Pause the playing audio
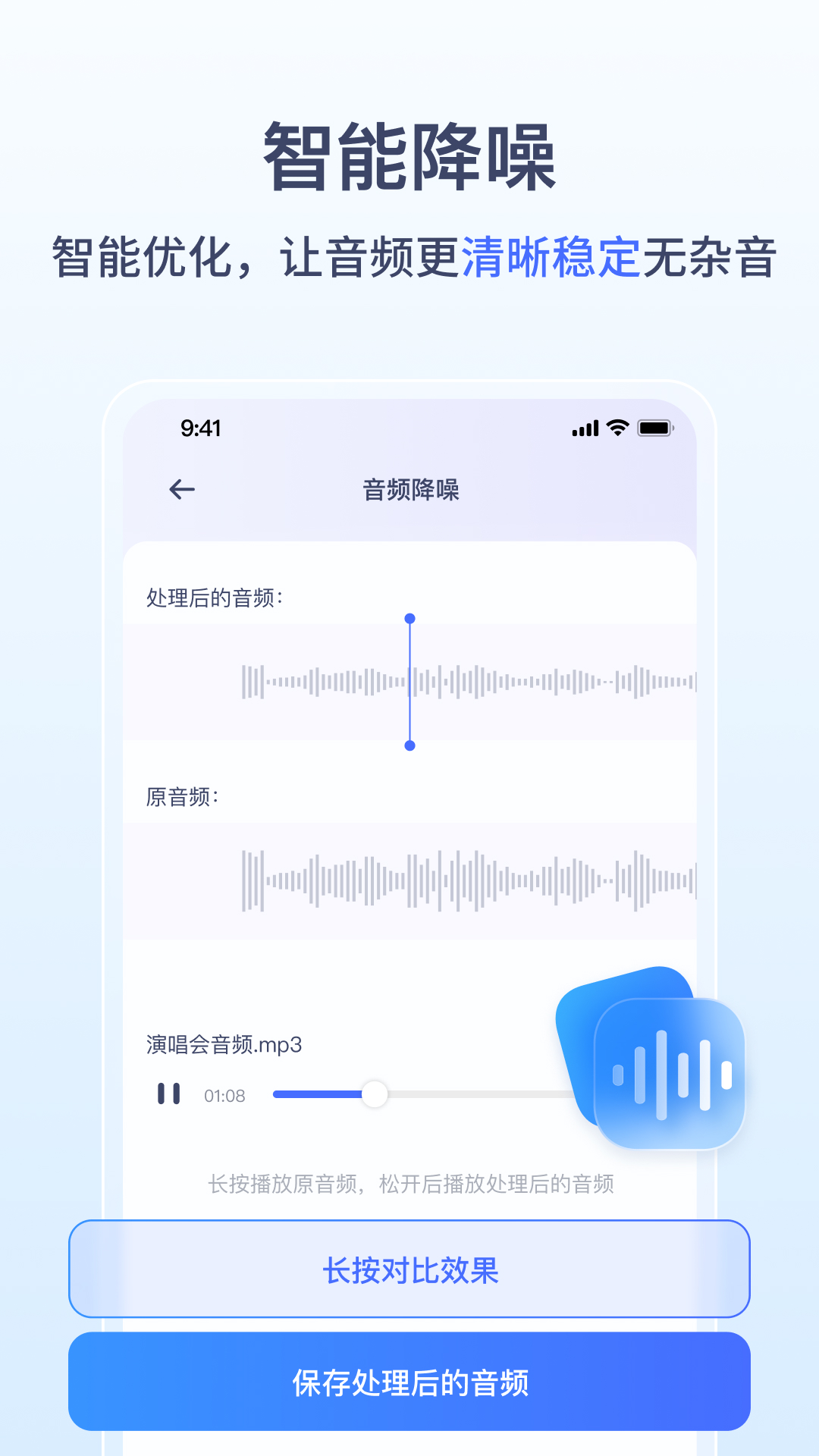Screen dimensions: 819x1456 [168, 1095]
